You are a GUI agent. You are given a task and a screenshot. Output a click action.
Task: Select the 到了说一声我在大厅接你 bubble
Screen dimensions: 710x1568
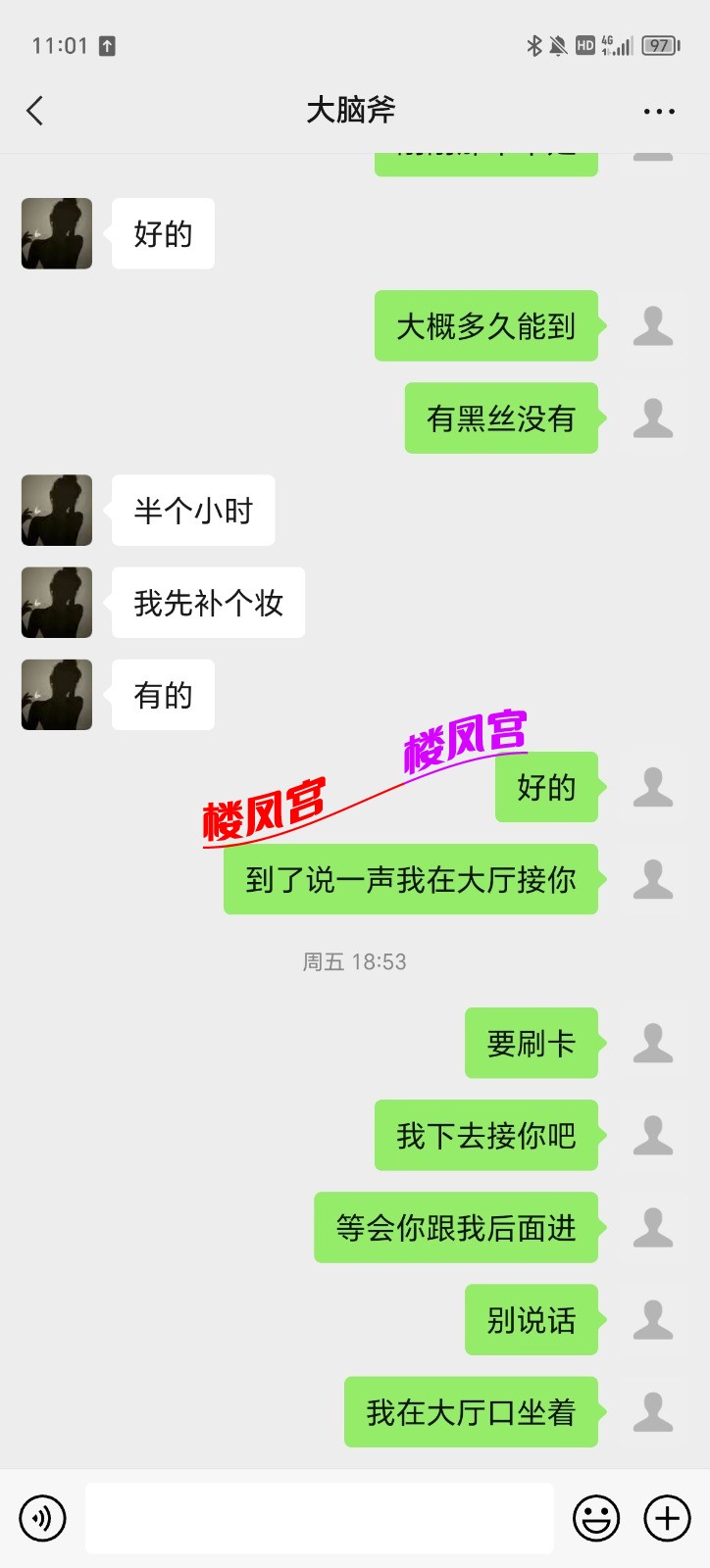tap(410, 880)
